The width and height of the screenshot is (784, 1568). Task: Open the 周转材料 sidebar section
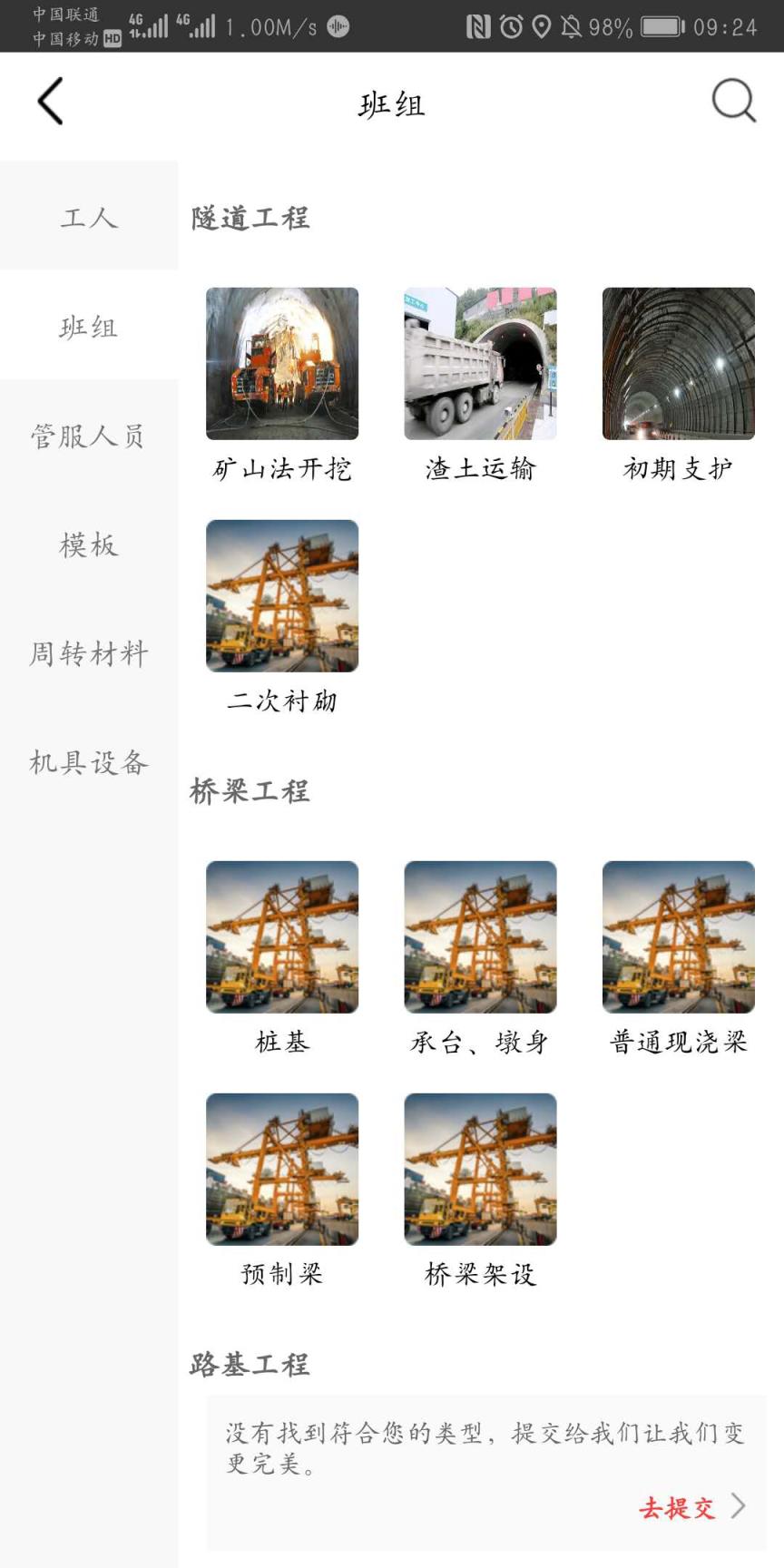pyautogui.click(x=88, y=654)
